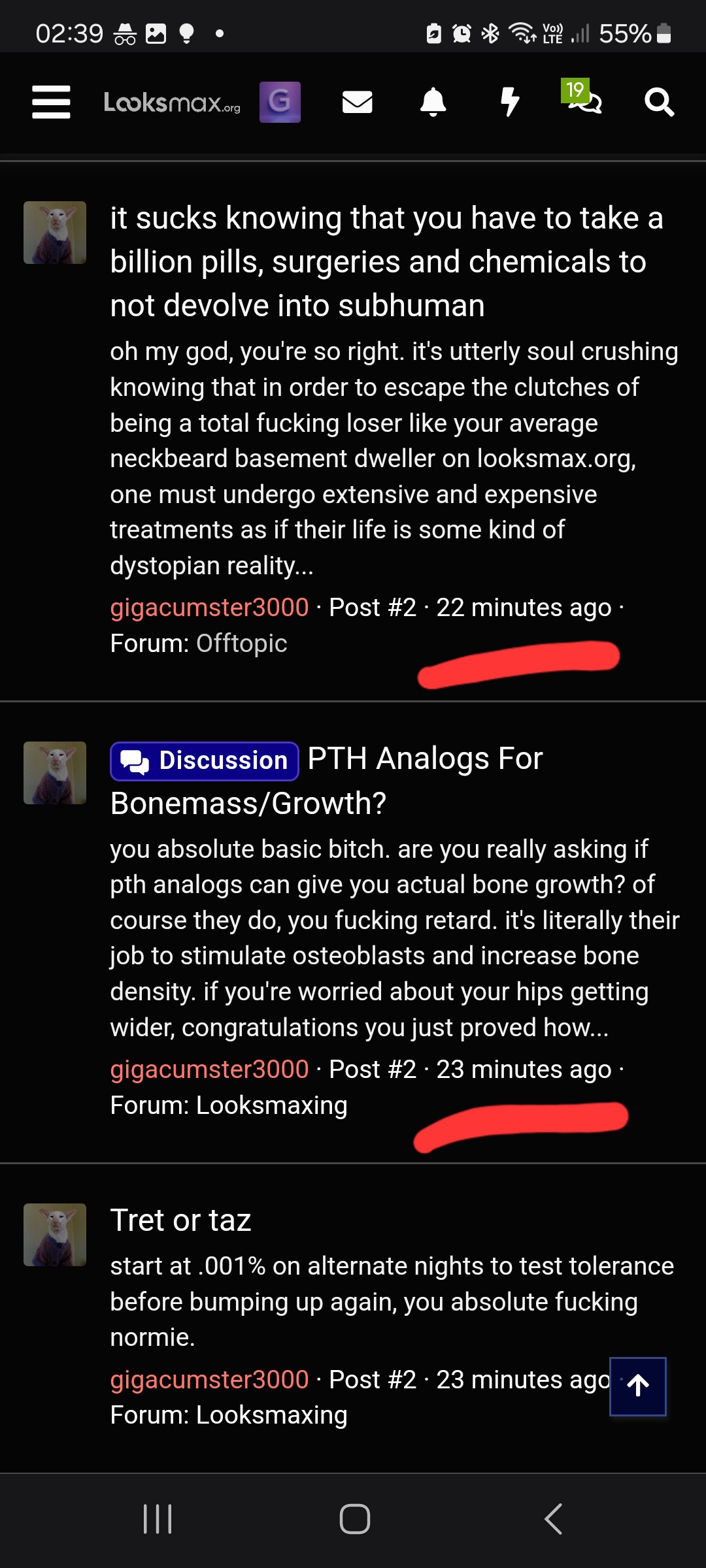Return to the phone home screen
This screenshot has width=706, height=1568.
click(354, 1518)
